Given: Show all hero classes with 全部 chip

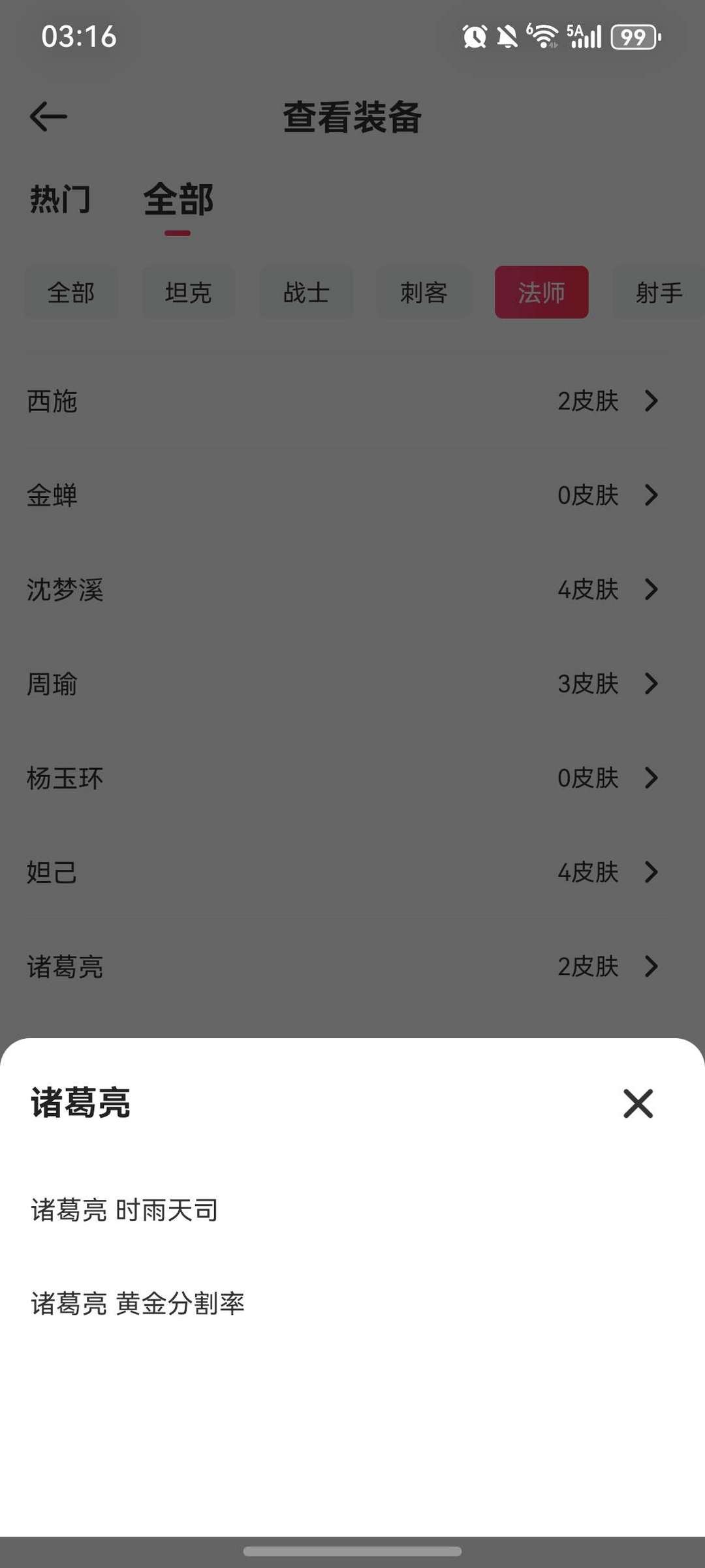Looking at the screenshot, I should pos(71,292).
